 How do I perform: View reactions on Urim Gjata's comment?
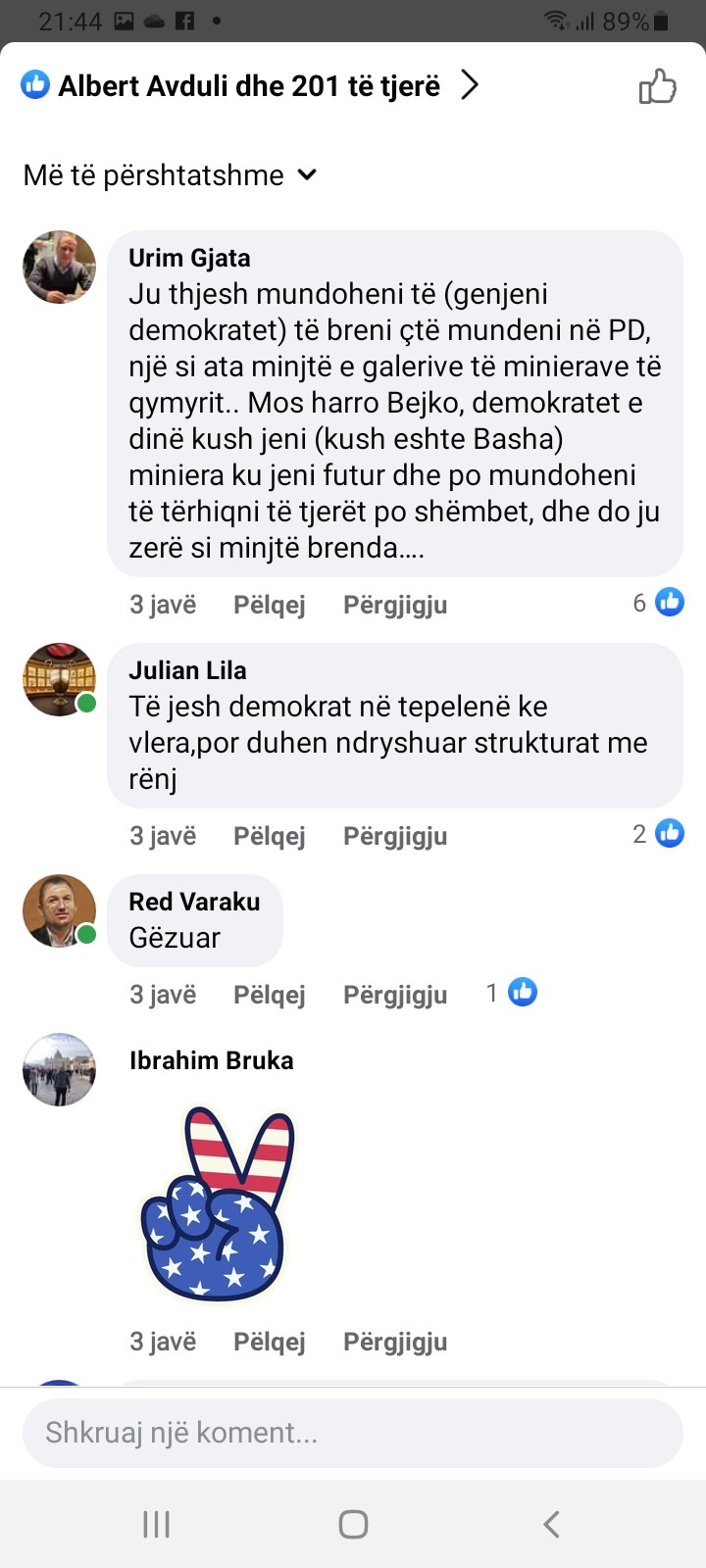point(659,602)
